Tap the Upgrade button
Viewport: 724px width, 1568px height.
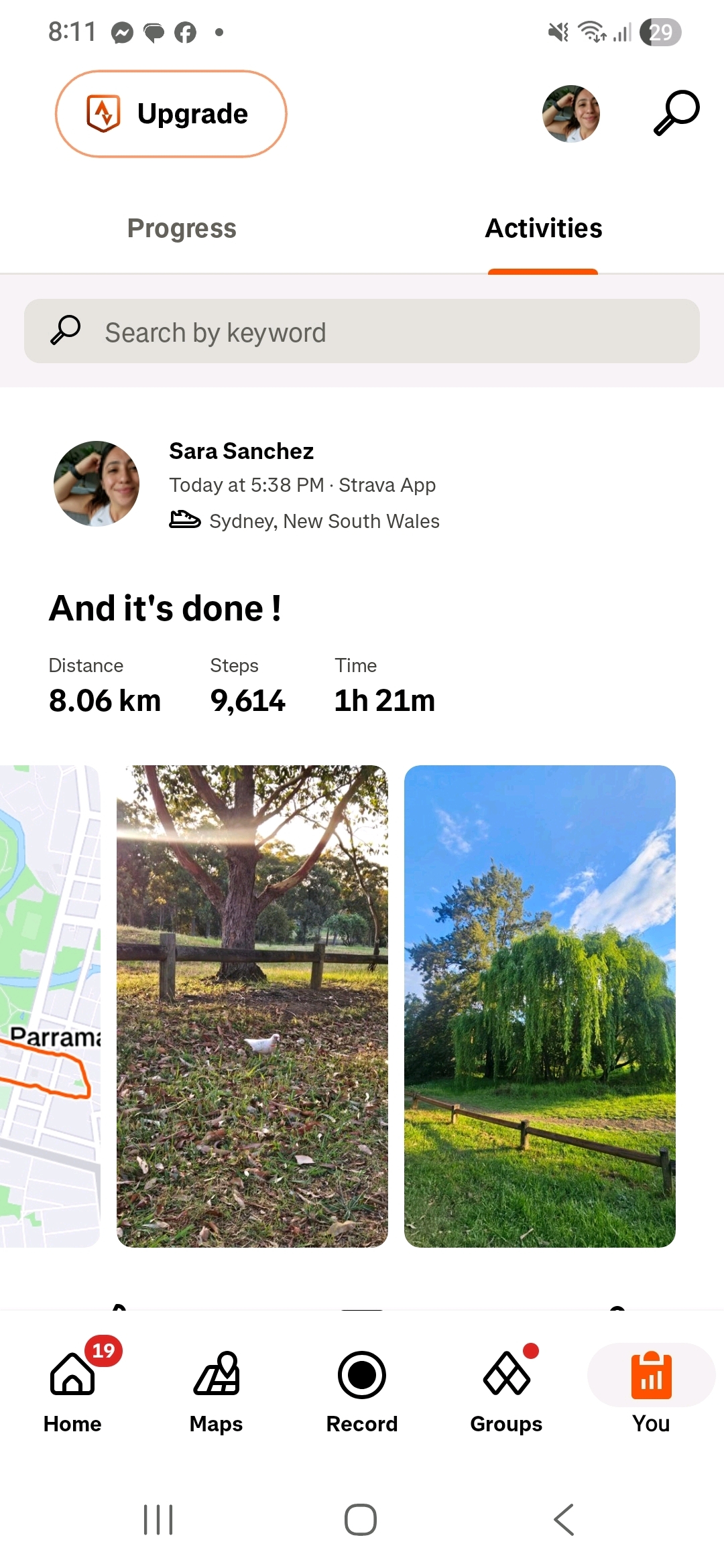click(x=171, y=114)
